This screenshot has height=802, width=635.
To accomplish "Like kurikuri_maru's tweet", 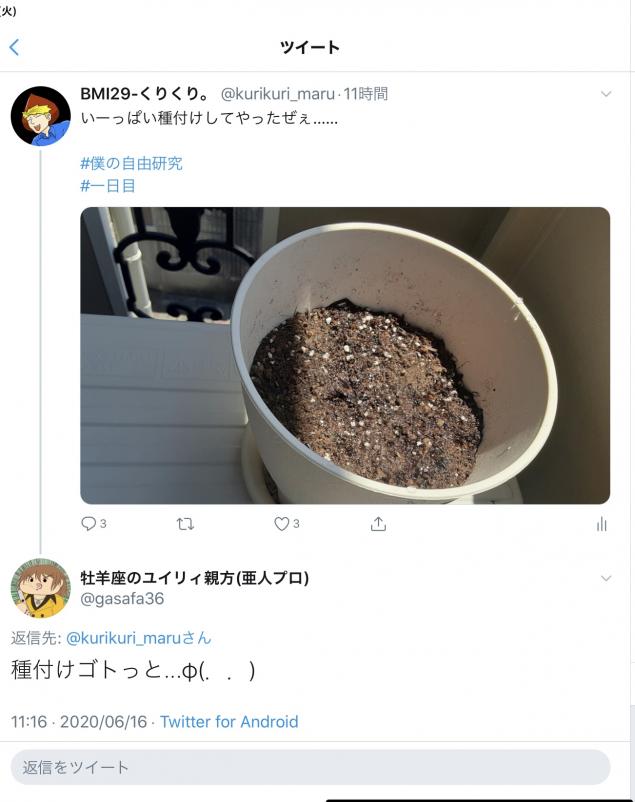I will pyautogui.click(x=282, y=523).
